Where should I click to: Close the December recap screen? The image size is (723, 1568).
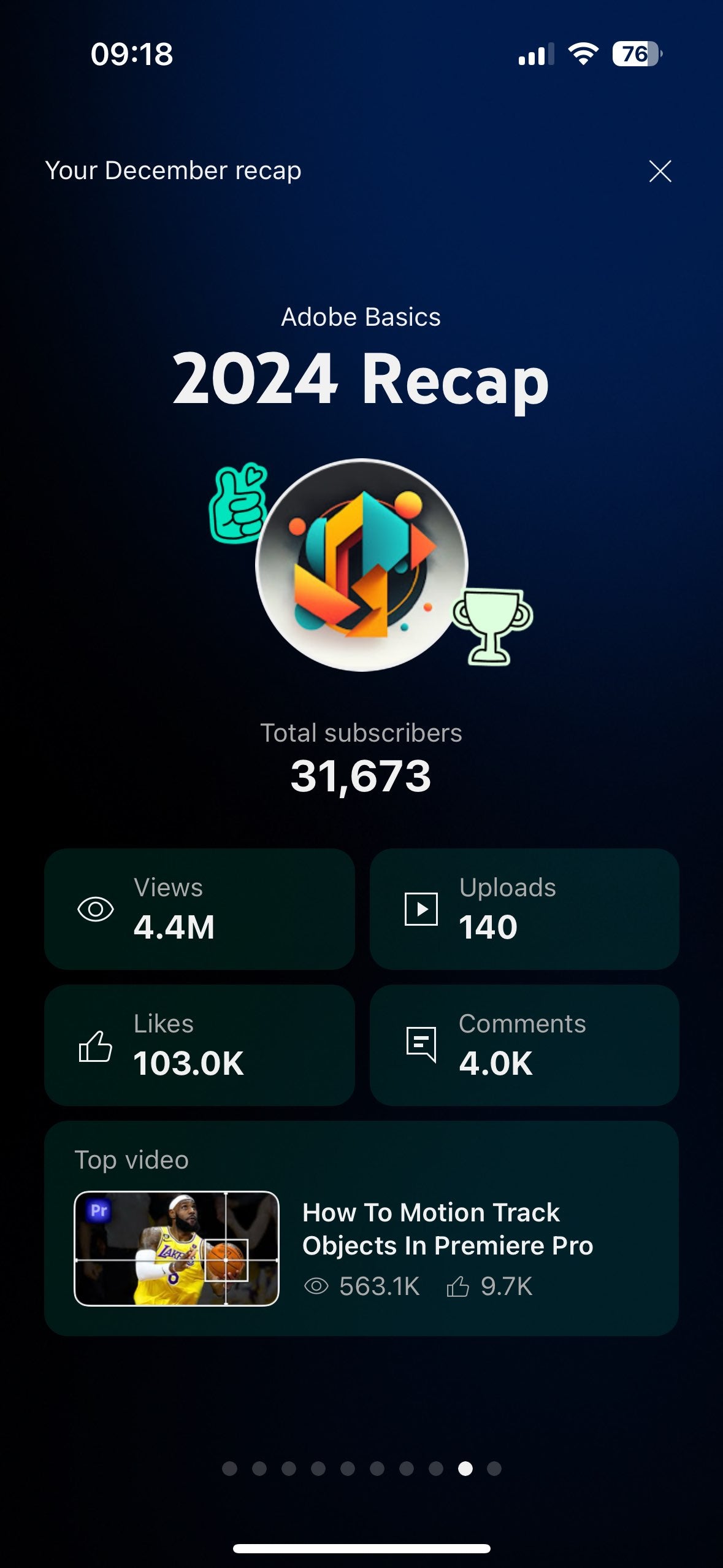pyautogui.click(x=660, y=171)
